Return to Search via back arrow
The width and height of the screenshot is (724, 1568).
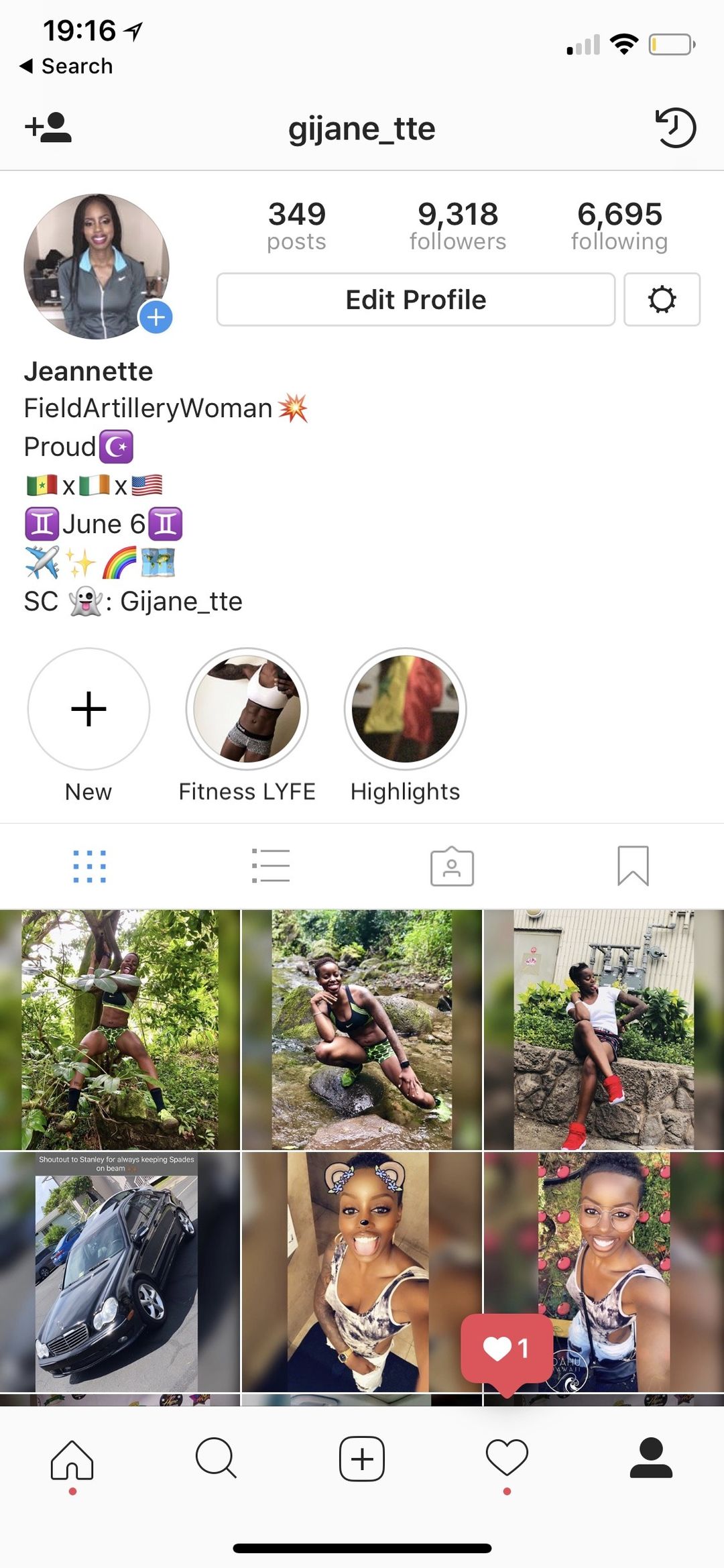[66, 66]
